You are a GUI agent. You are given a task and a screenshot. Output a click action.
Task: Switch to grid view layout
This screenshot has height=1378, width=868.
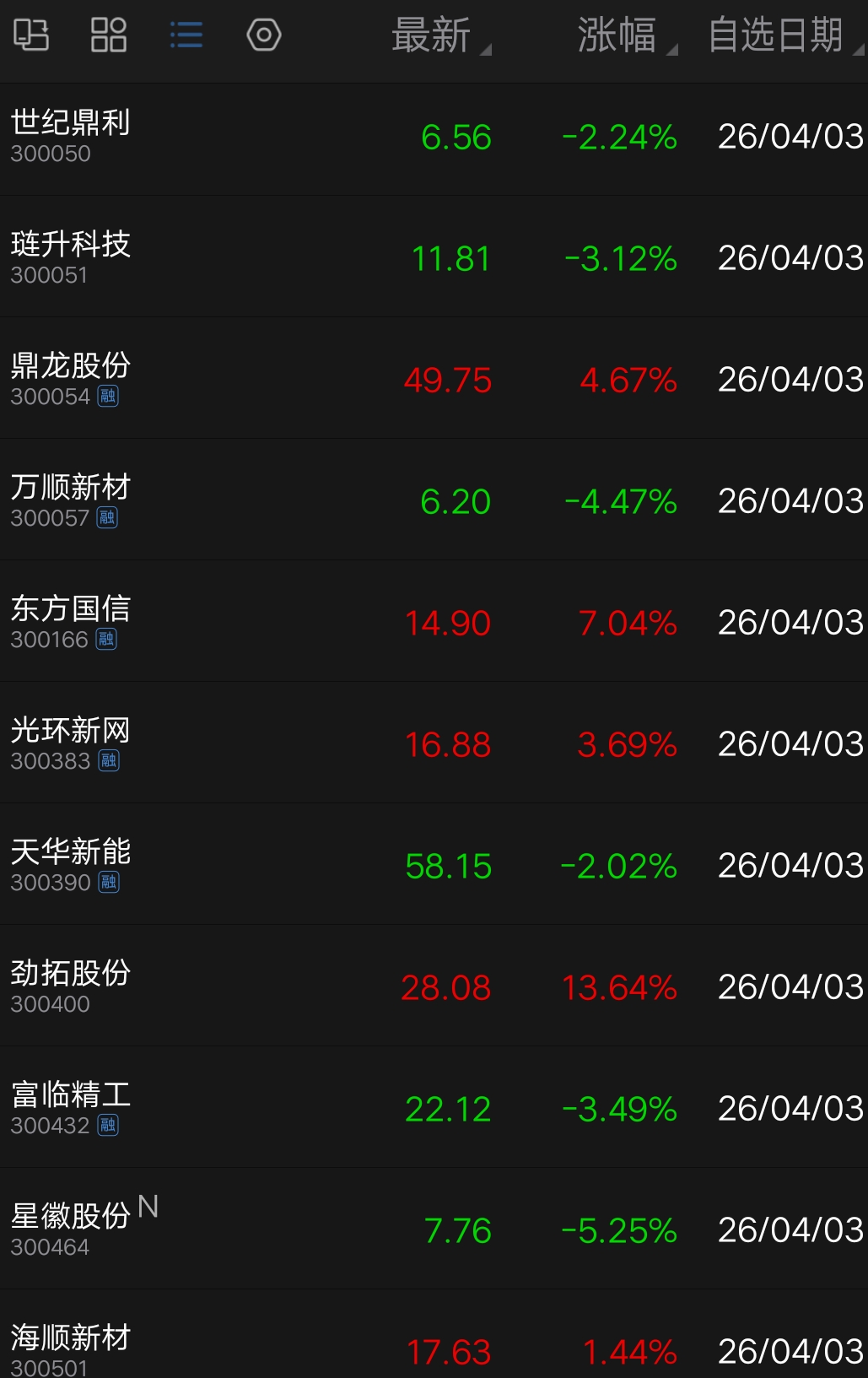click(x=109, y=35)
